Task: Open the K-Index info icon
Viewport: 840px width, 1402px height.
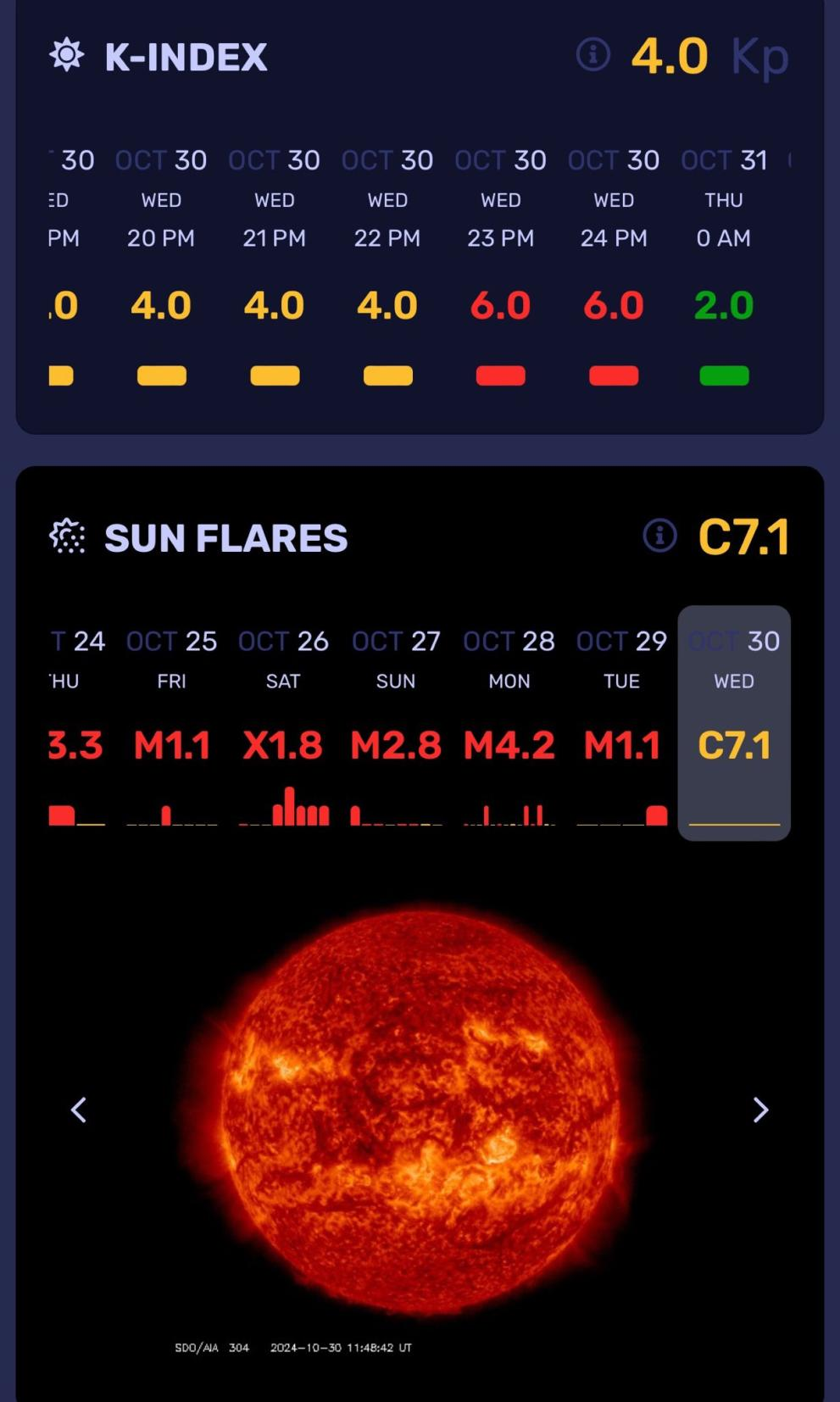Action: 592,55
